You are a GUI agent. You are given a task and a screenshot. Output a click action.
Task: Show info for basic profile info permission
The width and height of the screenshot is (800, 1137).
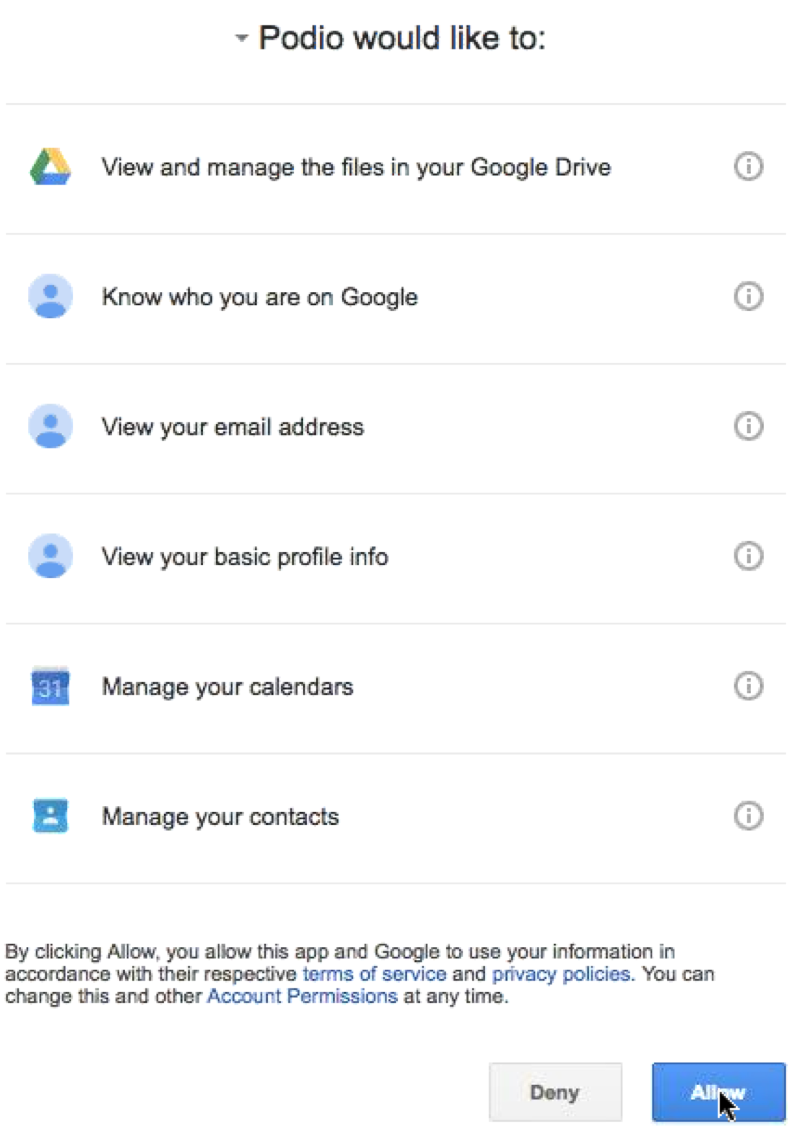748,556
